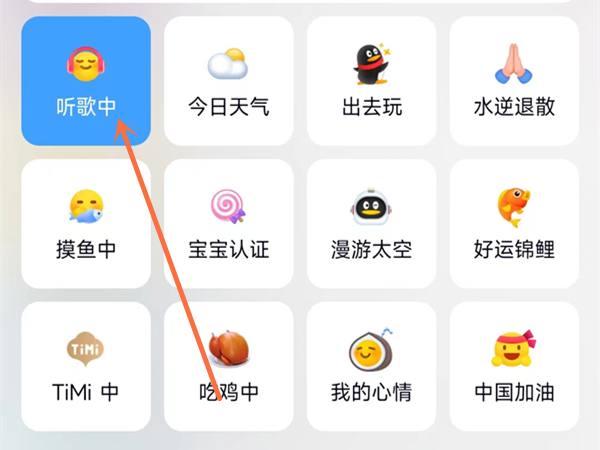Open the 我的心情 status tile
The width and height of the screenshot is (600, 450).
tap(372, 367)
